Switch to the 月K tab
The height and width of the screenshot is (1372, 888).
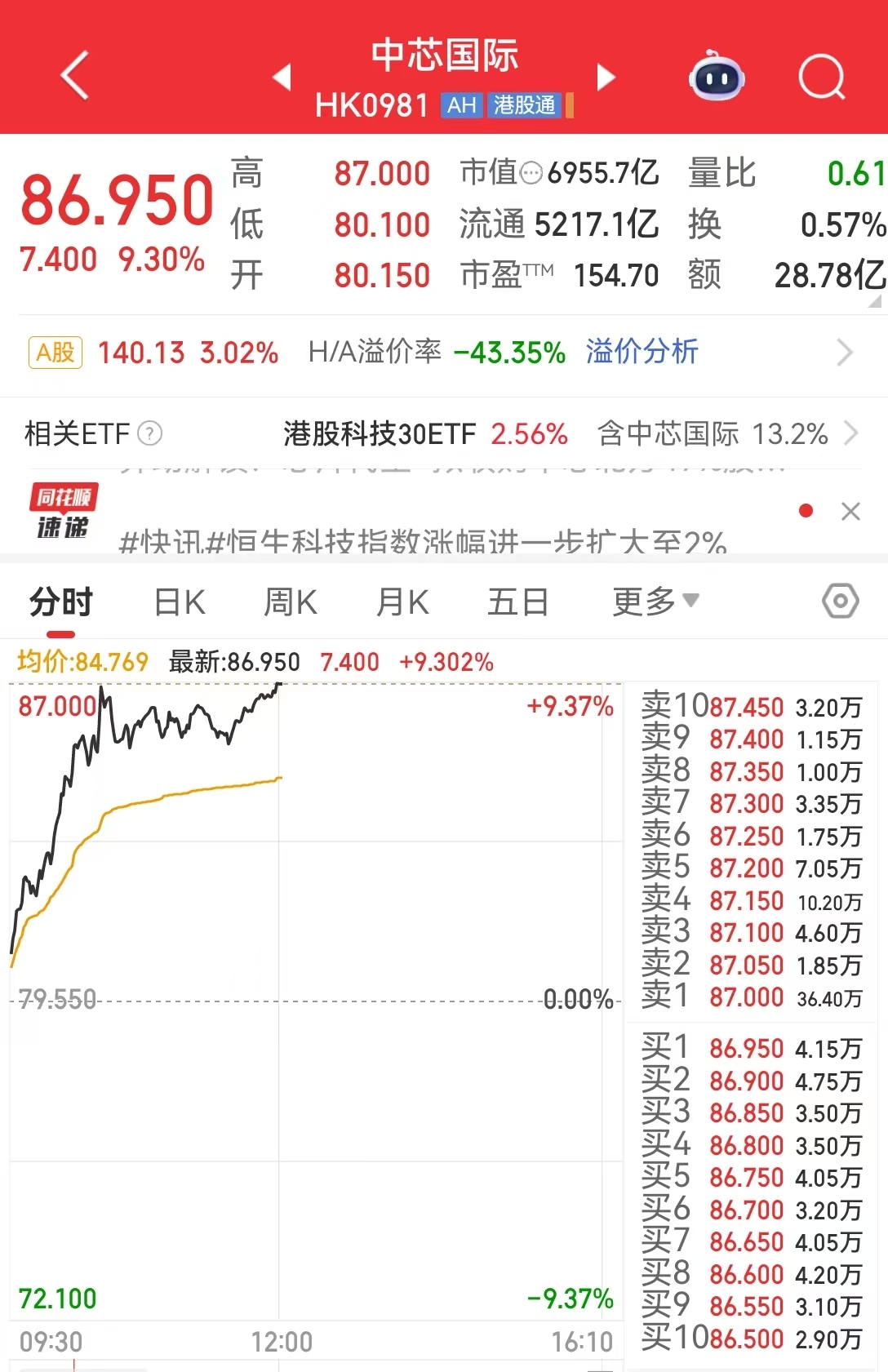click(x=402, y=602)
